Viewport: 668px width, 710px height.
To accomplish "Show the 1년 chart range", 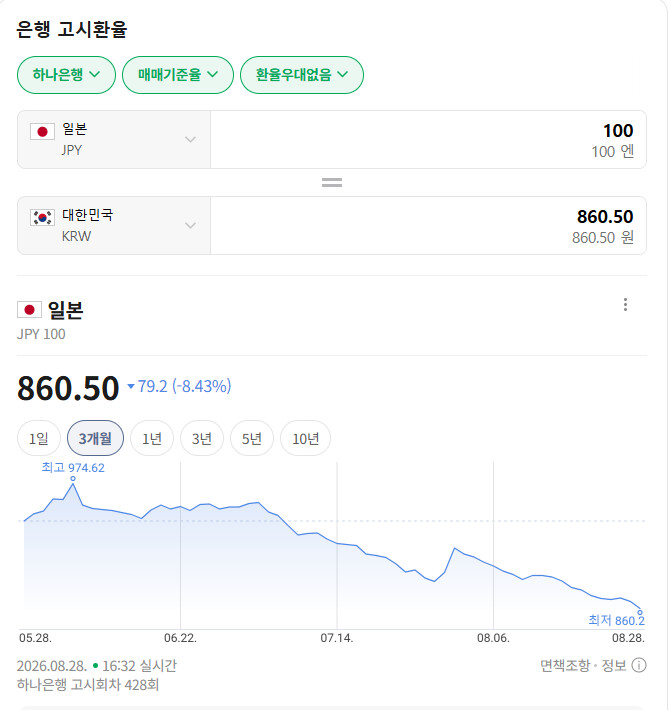I will point(152,438).
